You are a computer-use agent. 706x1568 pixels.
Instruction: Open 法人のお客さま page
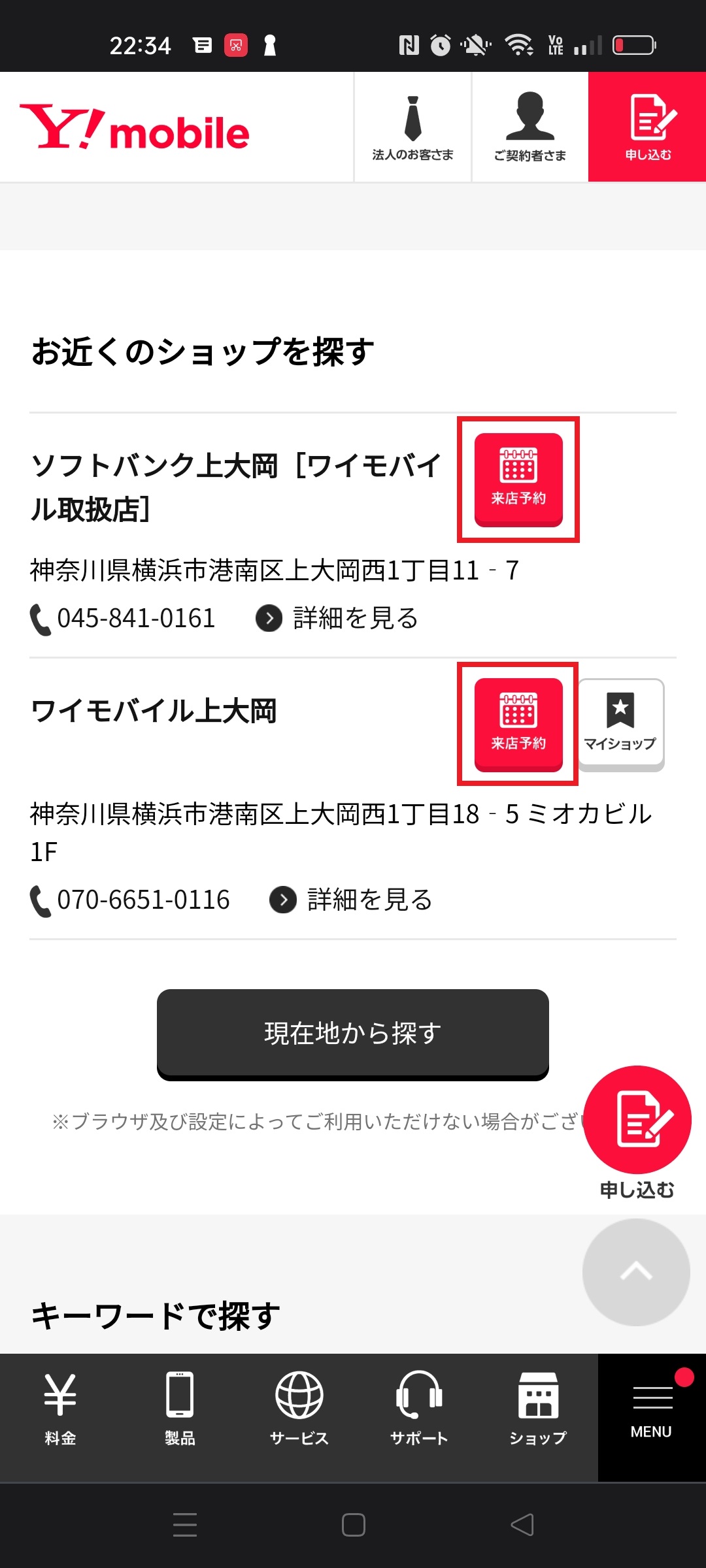point(412,127)
